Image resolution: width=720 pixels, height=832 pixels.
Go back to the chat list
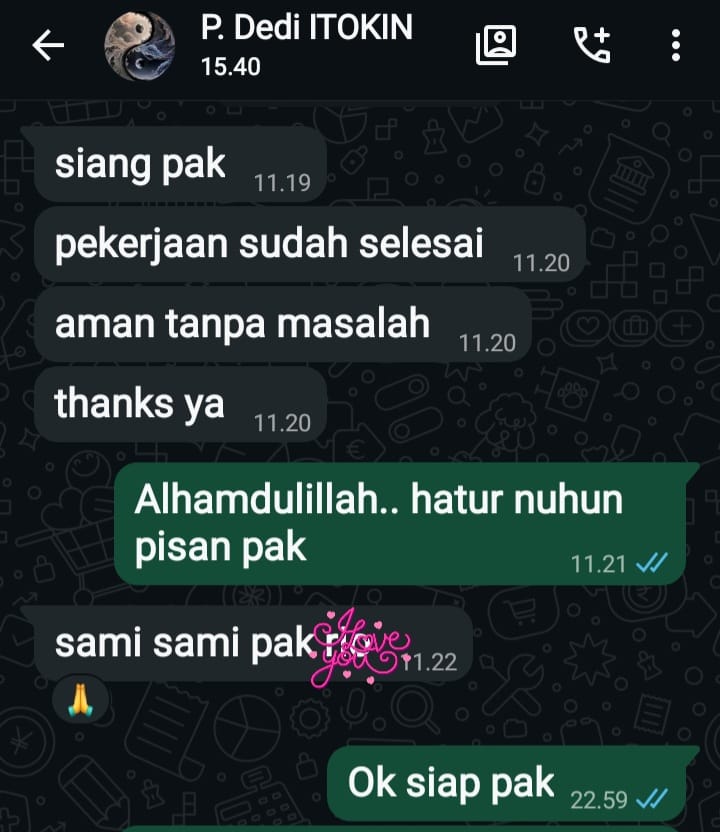click(47, 46)
